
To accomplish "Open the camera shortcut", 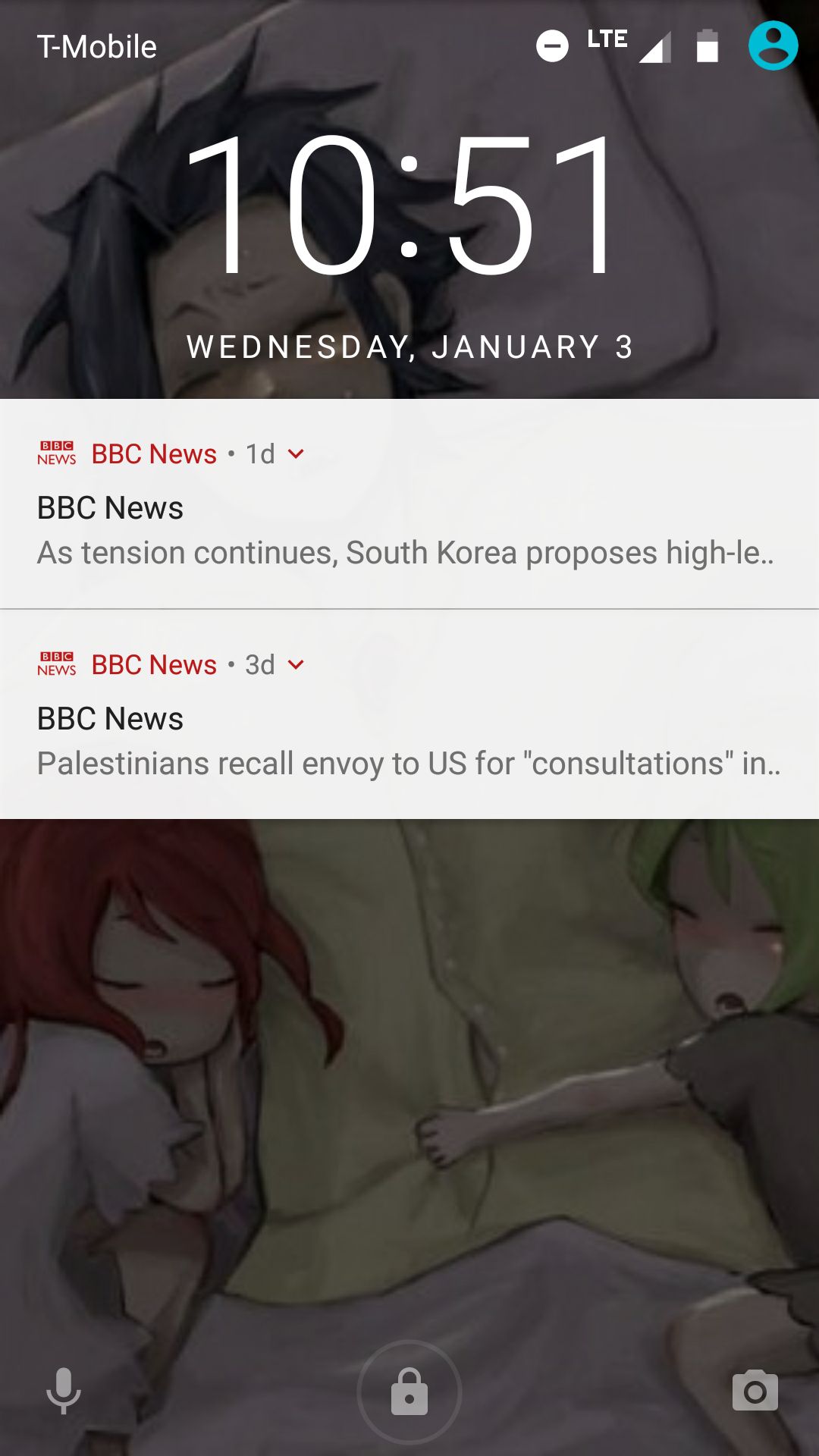I will click(x=755, y=1391).
